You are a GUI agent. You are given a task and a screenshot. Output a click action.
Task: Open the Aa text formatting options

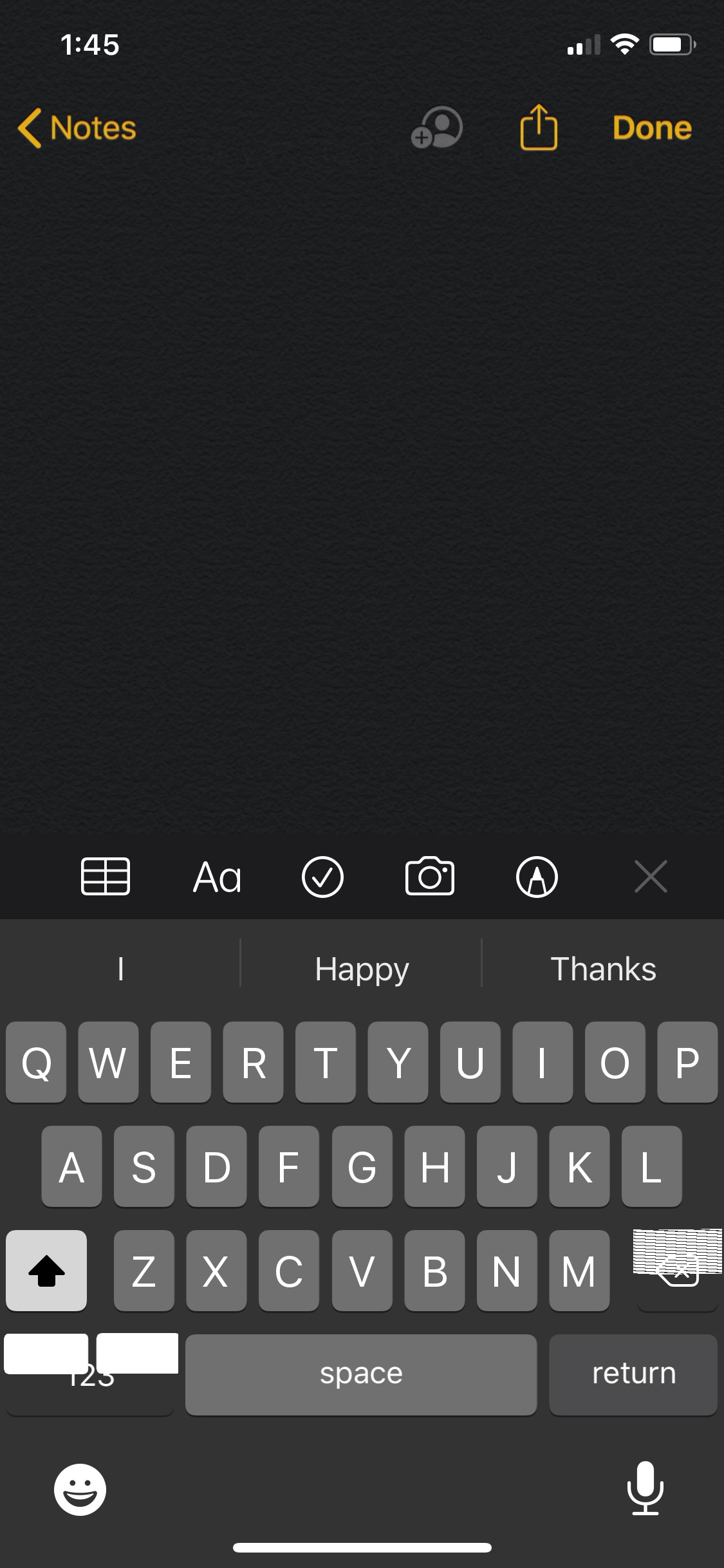pos(217,877)
